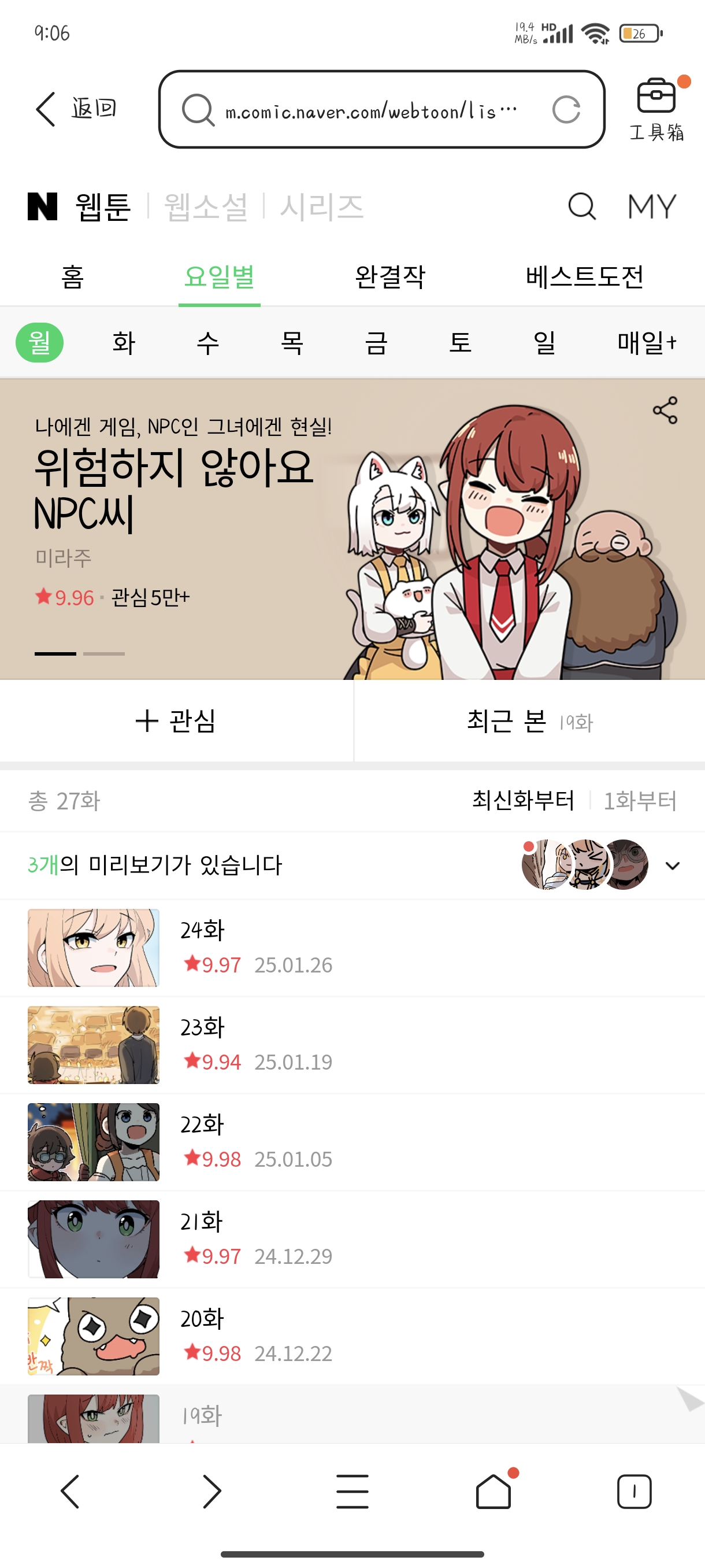The width and height of the screenshot is (705, 1568).
Task: Open the Naver webtoon search icon
Action: coord(581,206)
